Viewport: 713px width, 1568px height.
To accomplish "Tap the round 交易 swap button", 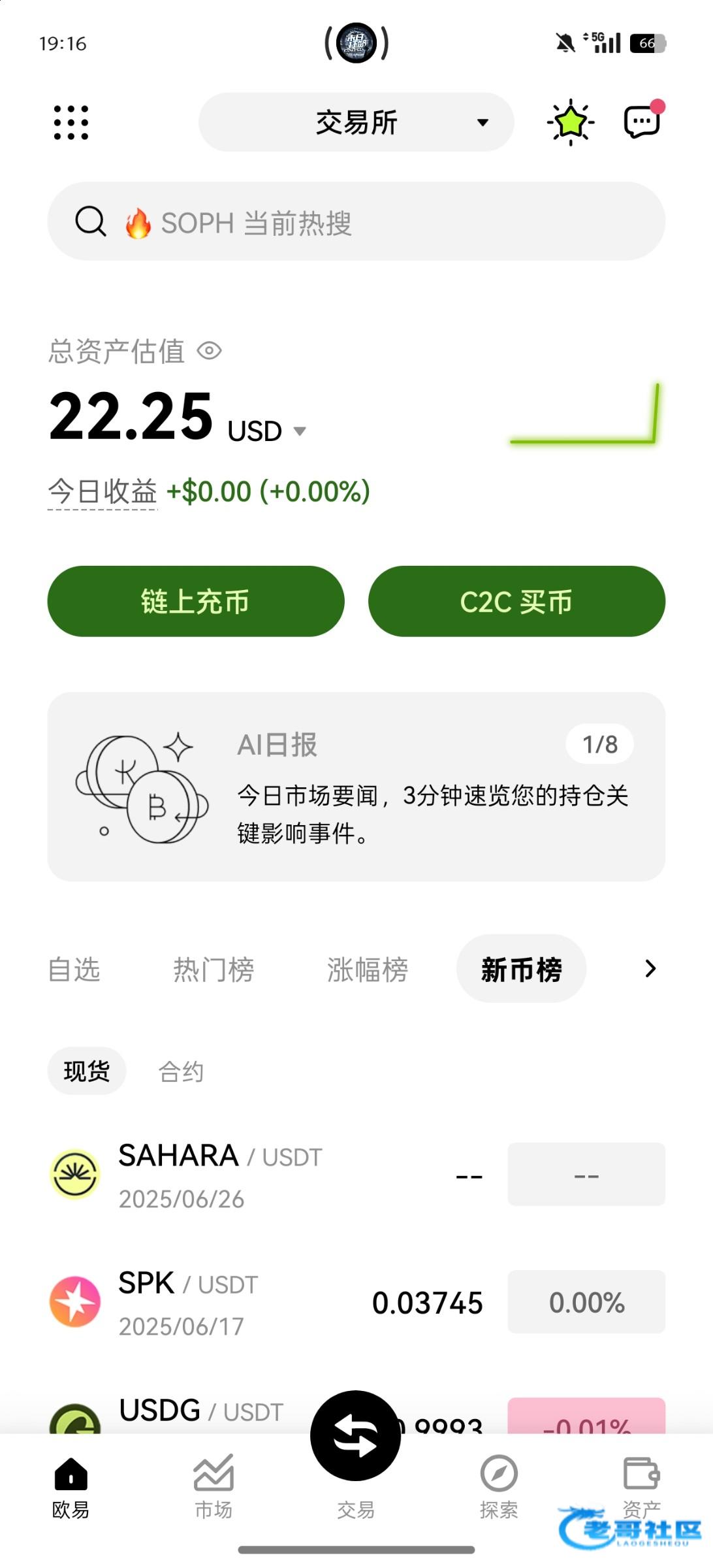I will pos(355,1435).
